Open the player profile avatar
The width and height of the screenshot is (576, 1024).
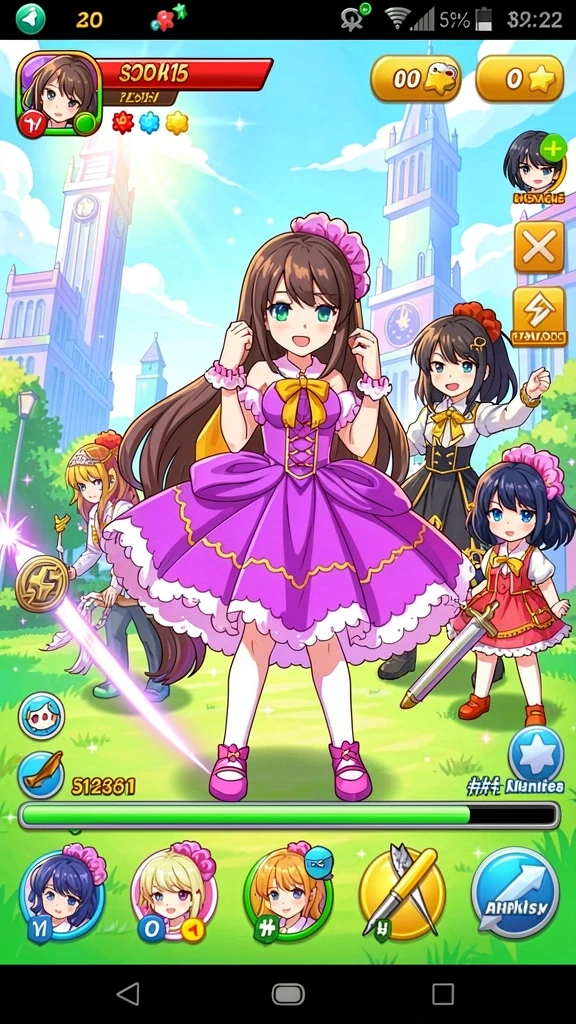59,93
